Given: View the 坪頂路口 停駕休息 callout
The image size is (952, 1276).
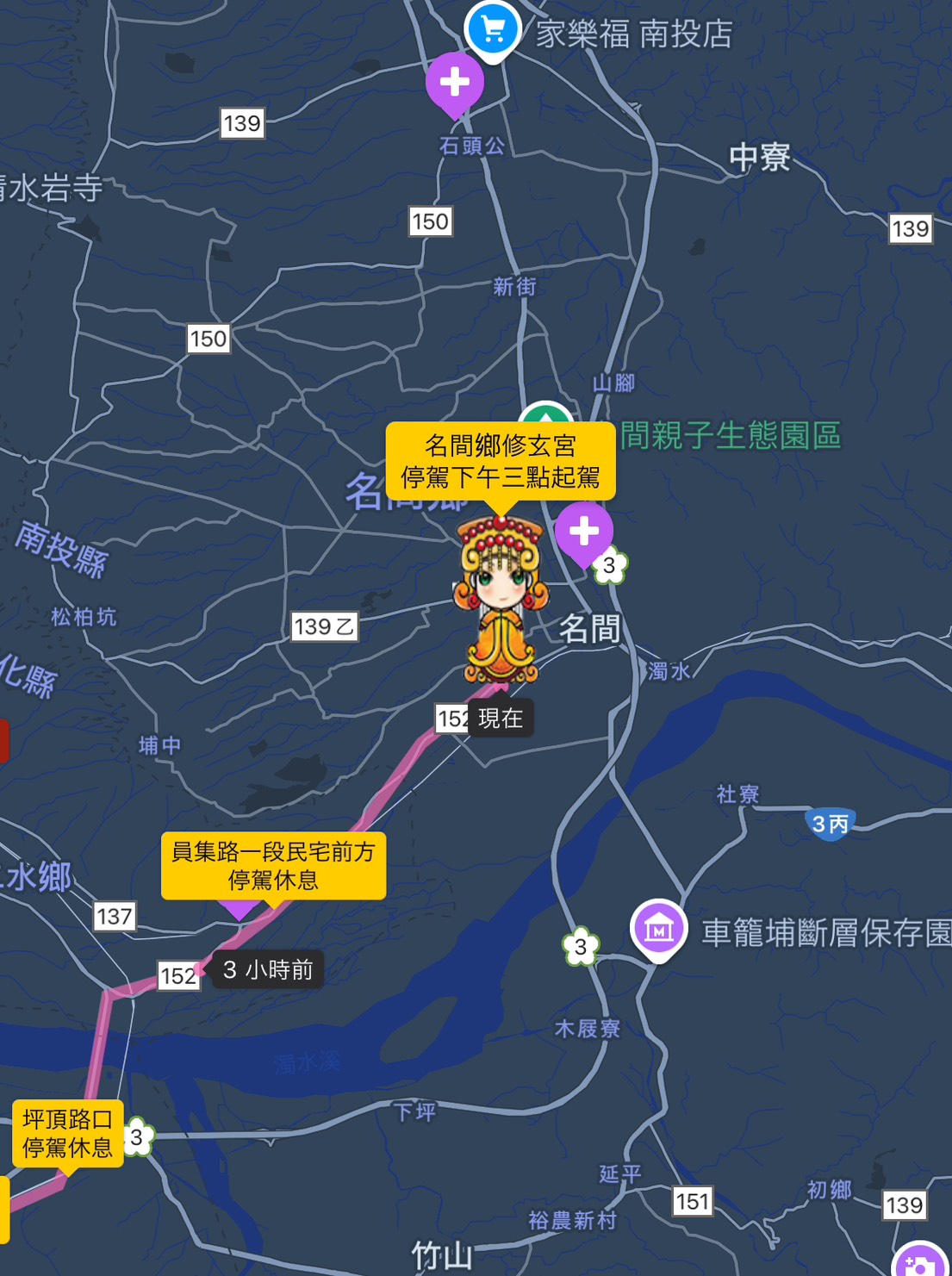Looking at the screenshot, I should (x=68, y=1133).
